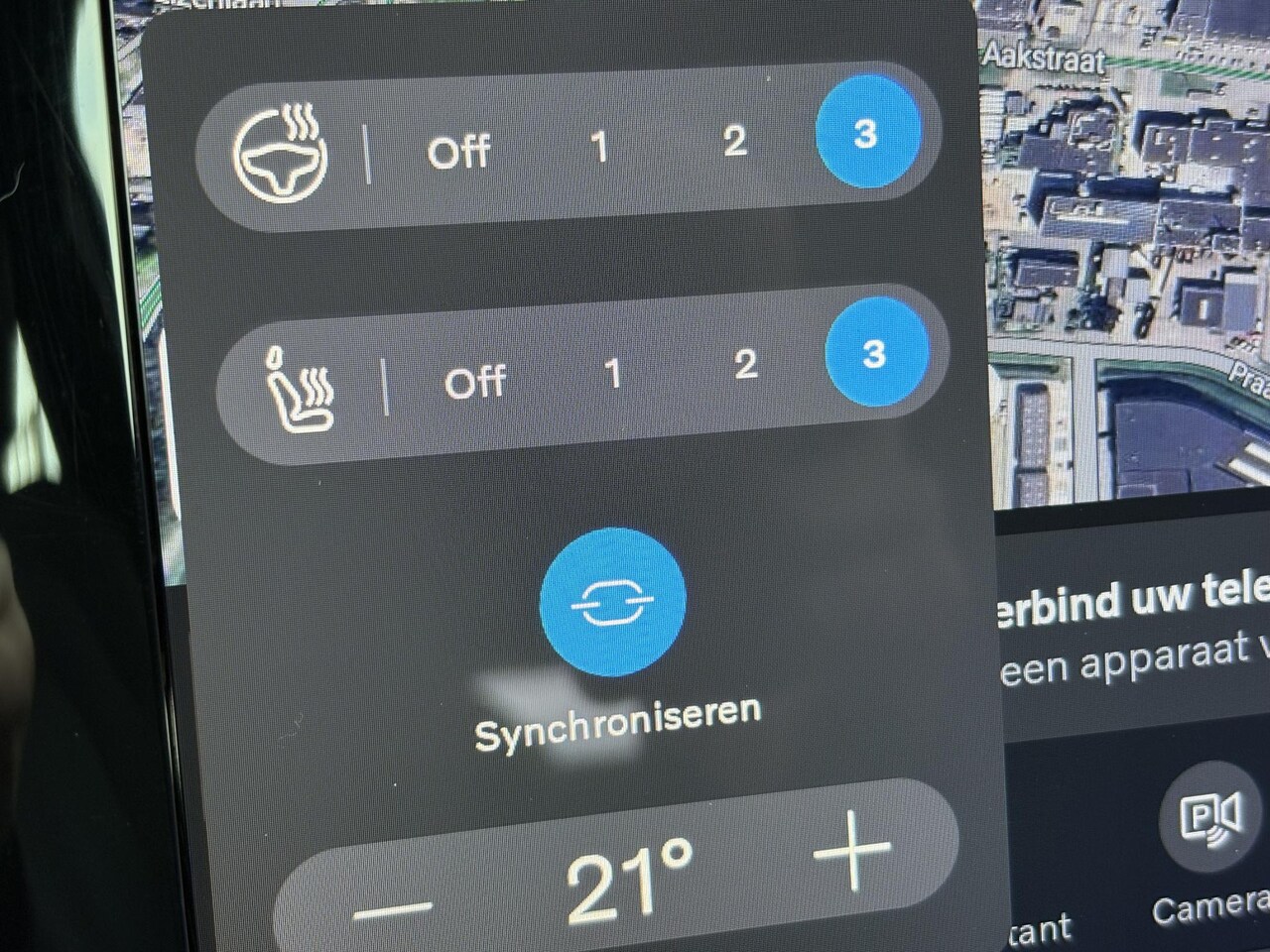
Task: Set steering wheel heating to level 1
Action: pyautogui.click(x=598, y=147)
